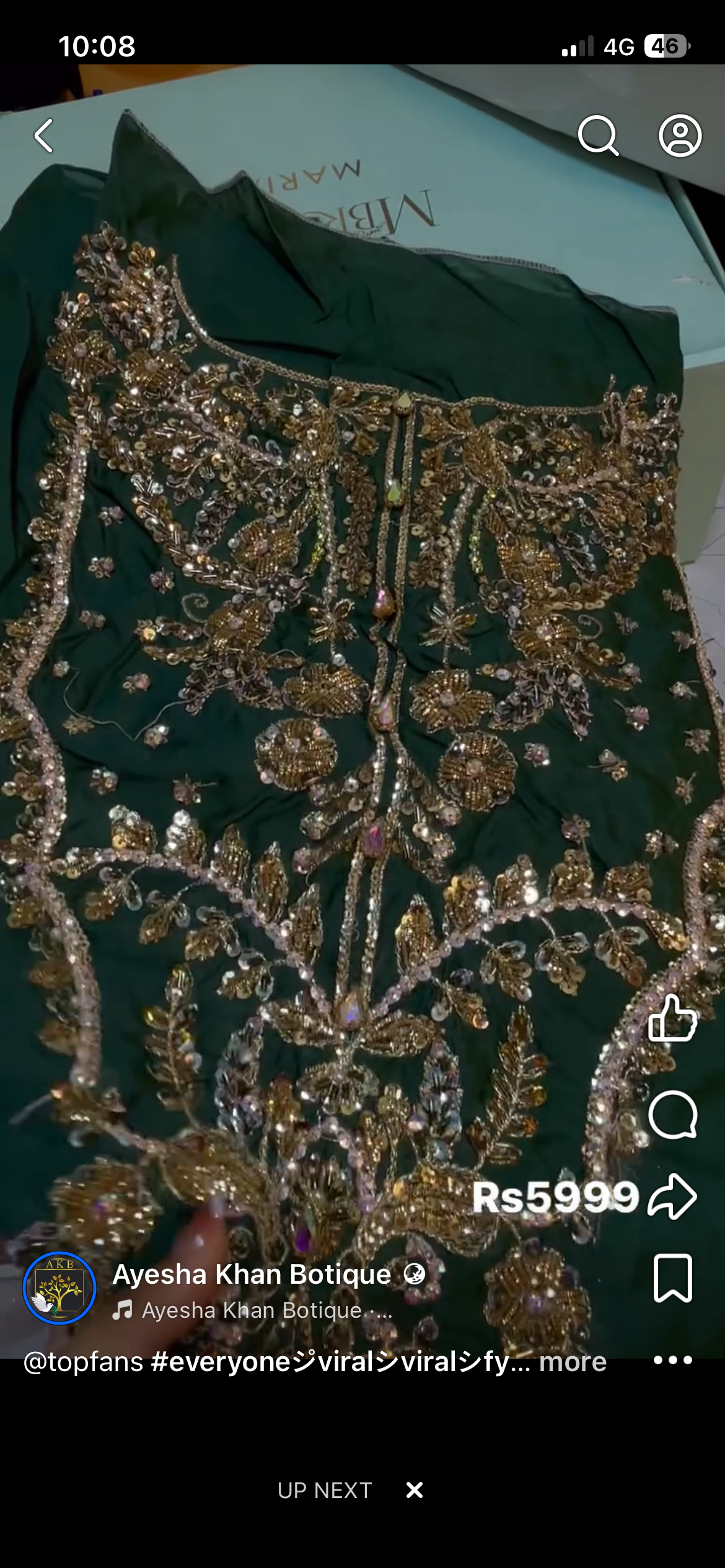This screenshot has height=1568, width=725.
Task: Open Ayesha Khan Botique profile picture
Action: [59, 1288]
